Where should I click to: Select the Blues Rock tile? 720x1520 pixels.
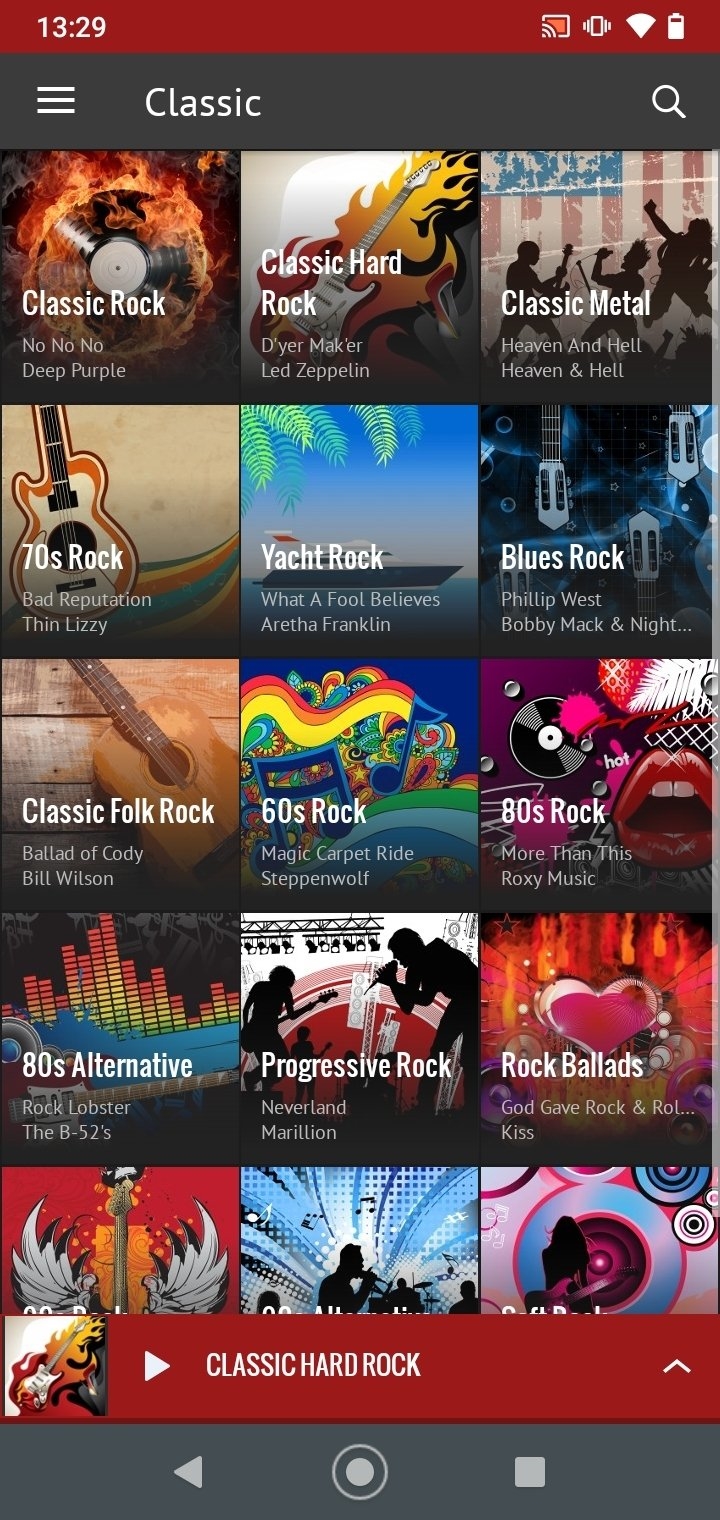598,530
